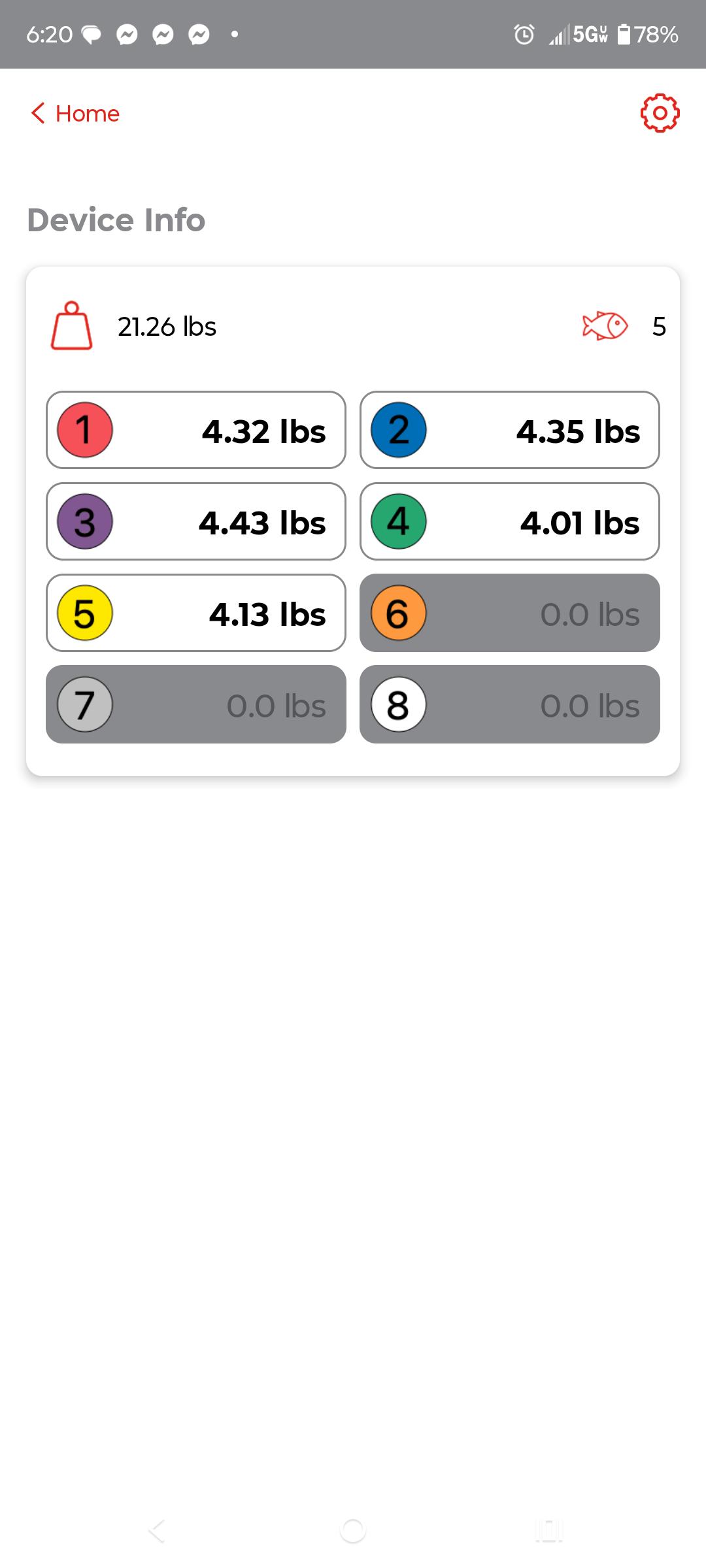The image size is (706, 1568).
Task: Tap the system back button
Action: (157, 1530)
